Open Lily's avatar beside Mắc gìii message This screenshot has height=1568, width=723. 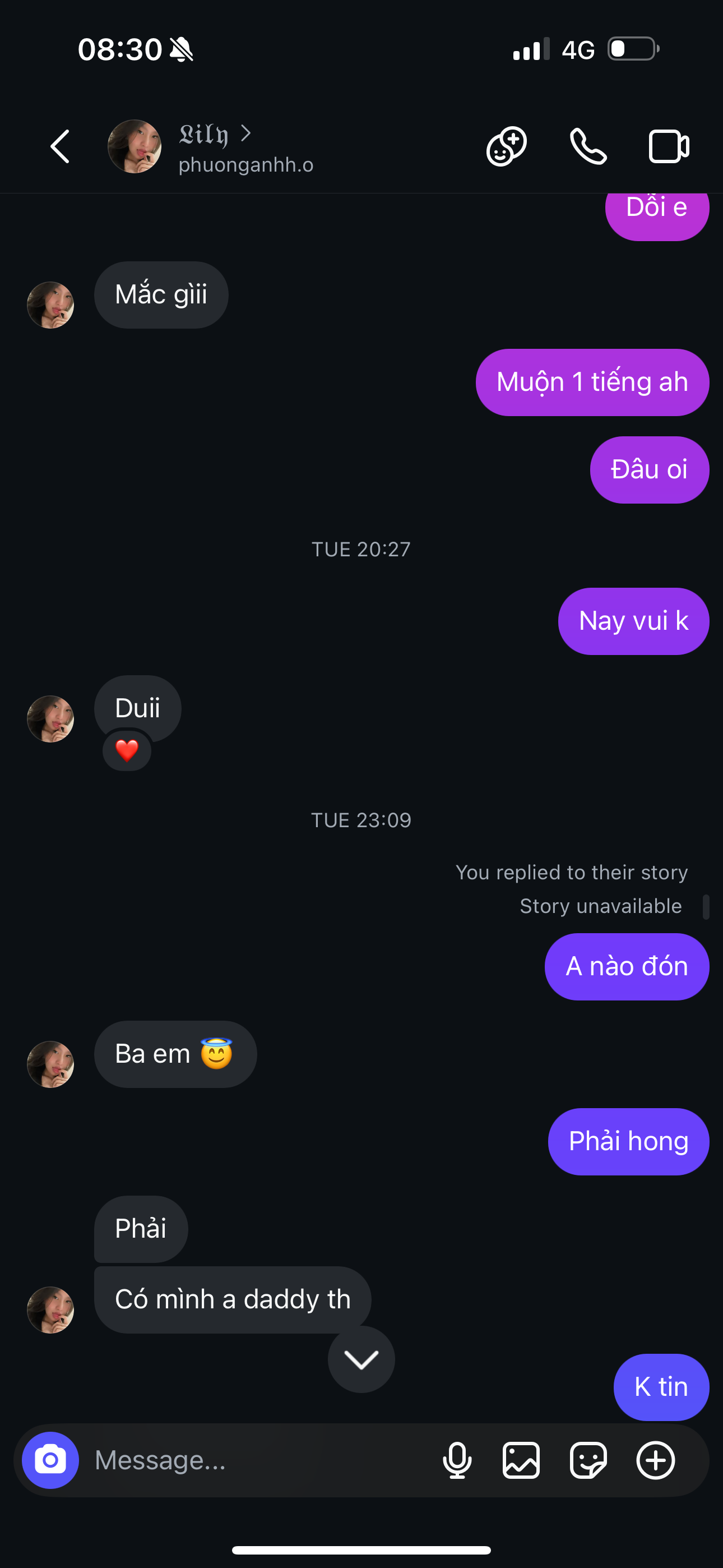(50, 305)
